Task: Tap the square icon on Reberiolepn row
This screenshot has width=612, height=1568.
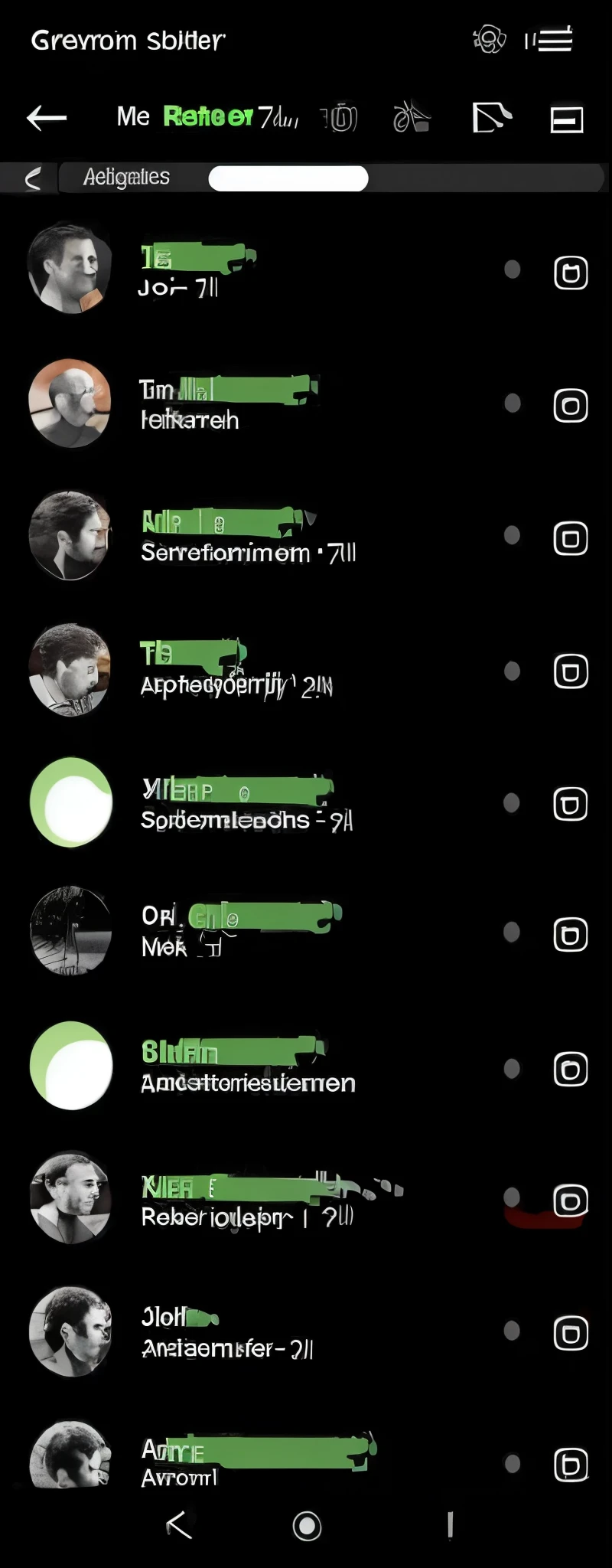Action: point(571,1200)
